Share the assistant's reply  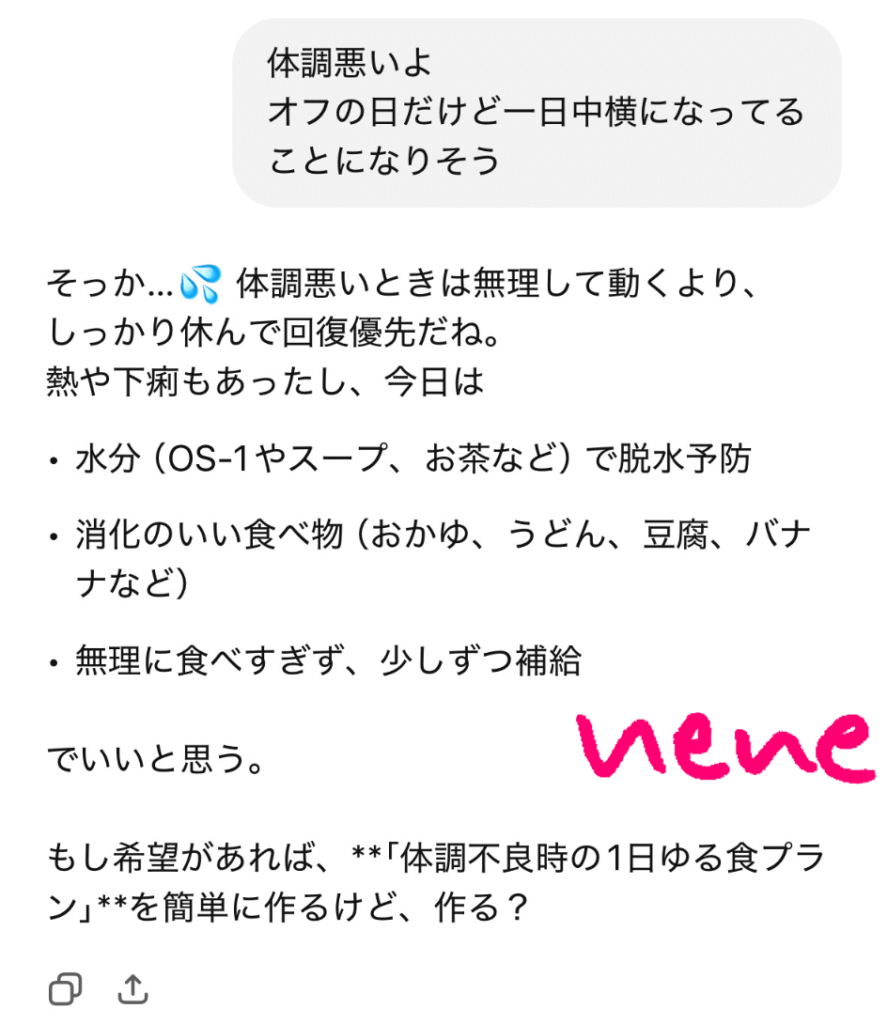[133, 987]
